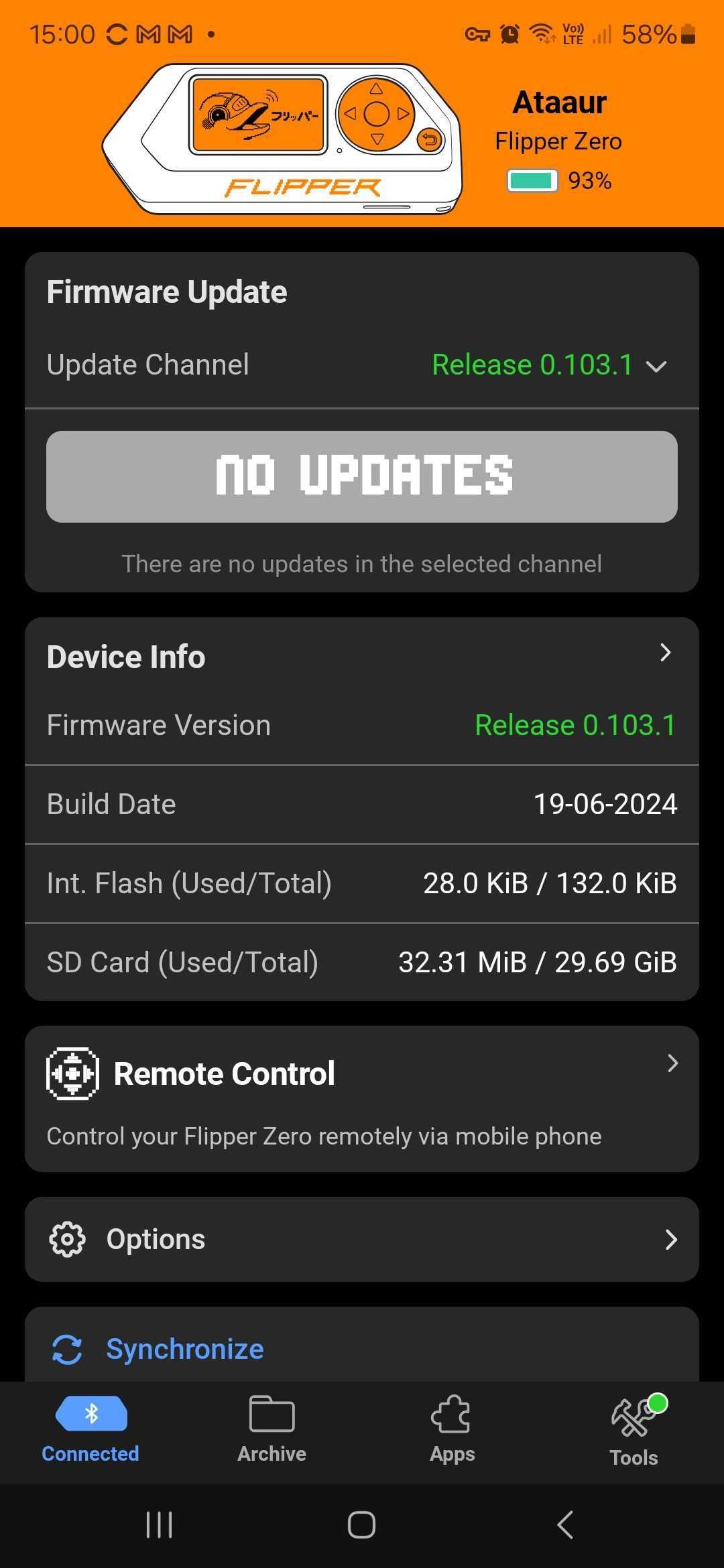Switch to the Archive tab
This screenshot has width=724, height=1568.
click(271, 1429)
